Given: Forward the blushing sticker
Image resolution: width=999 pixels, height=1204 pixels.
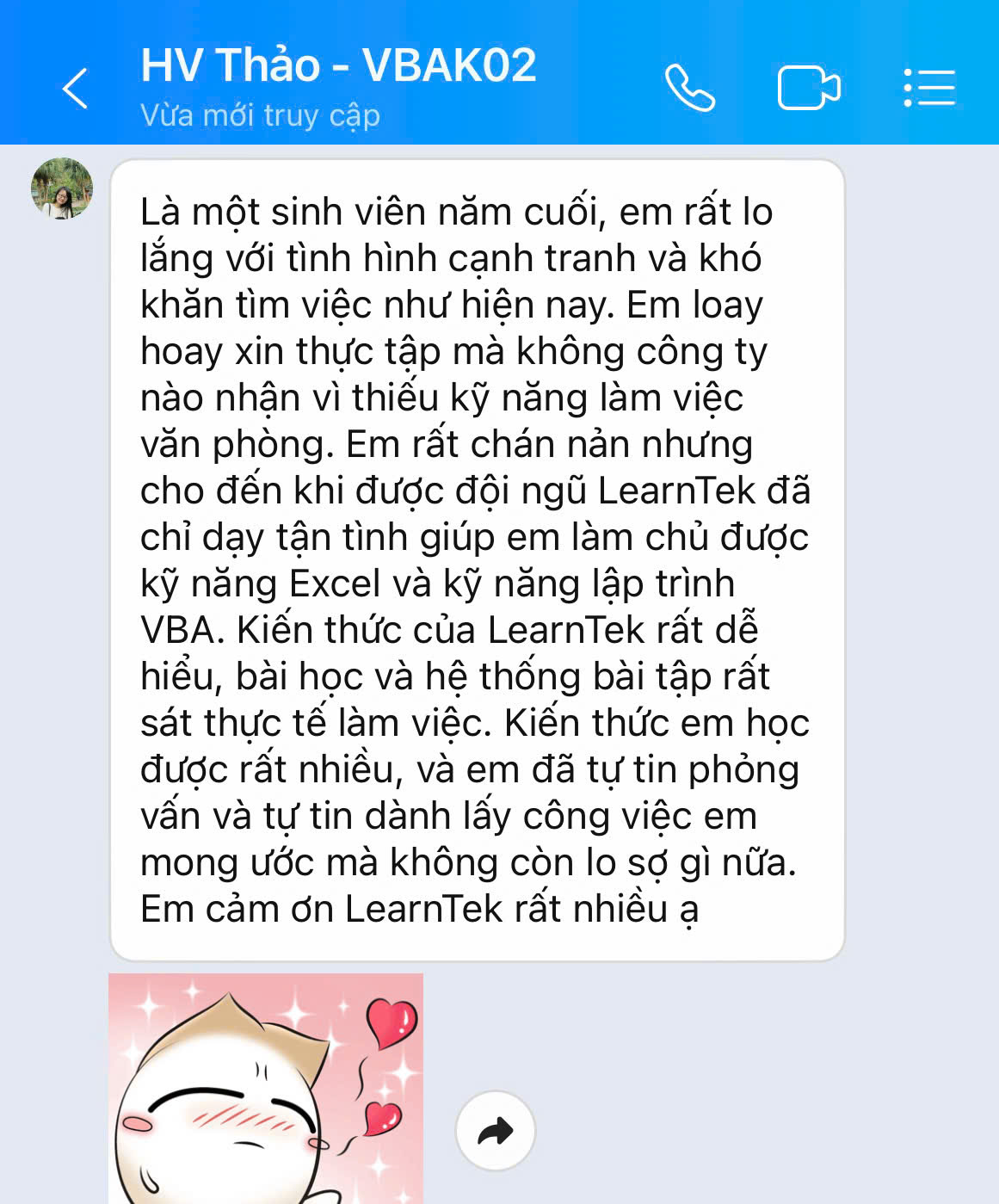Looking at the screenshot, I should [x=495, y=1131].
